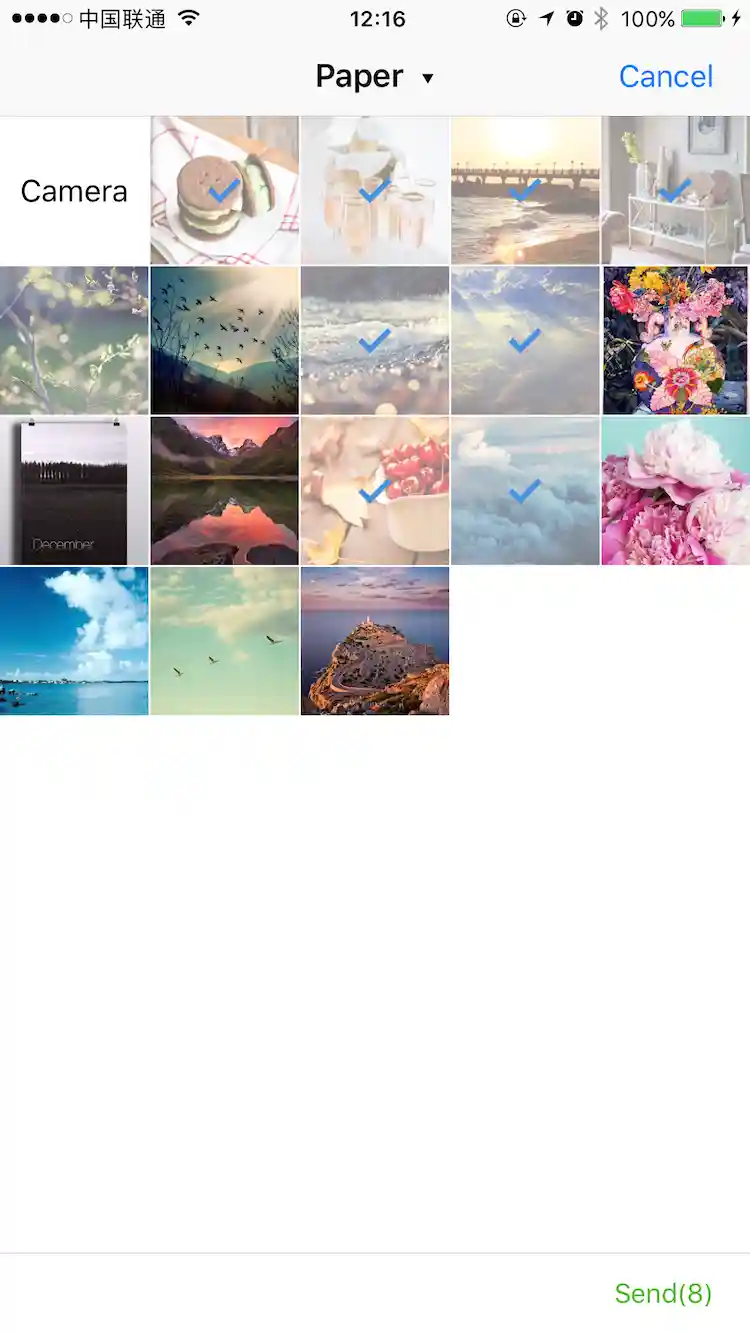Select the blue sea and clouds photo

click(74, 641)
